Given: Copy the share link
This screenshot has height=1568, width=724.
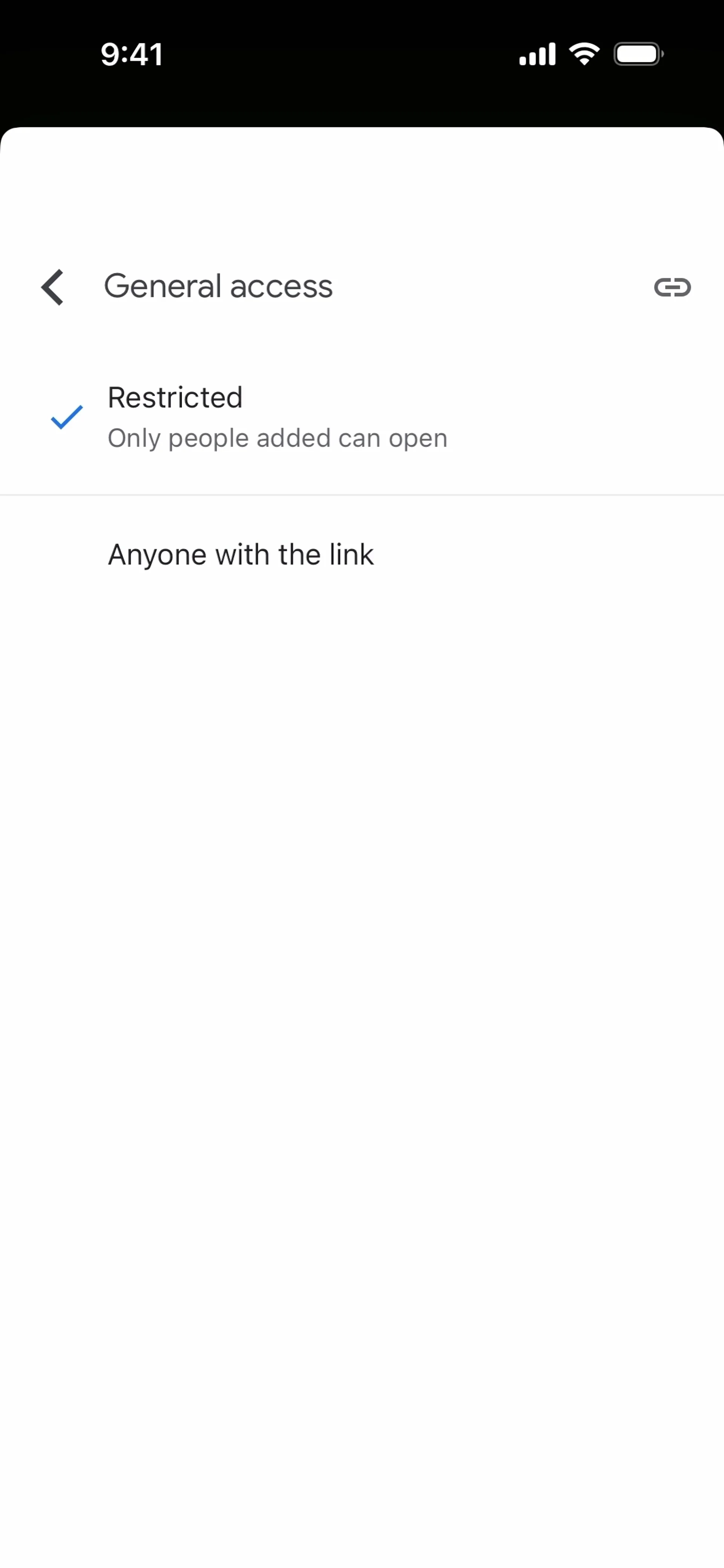Looking at the screenshot, I should (x=672, y=287).
